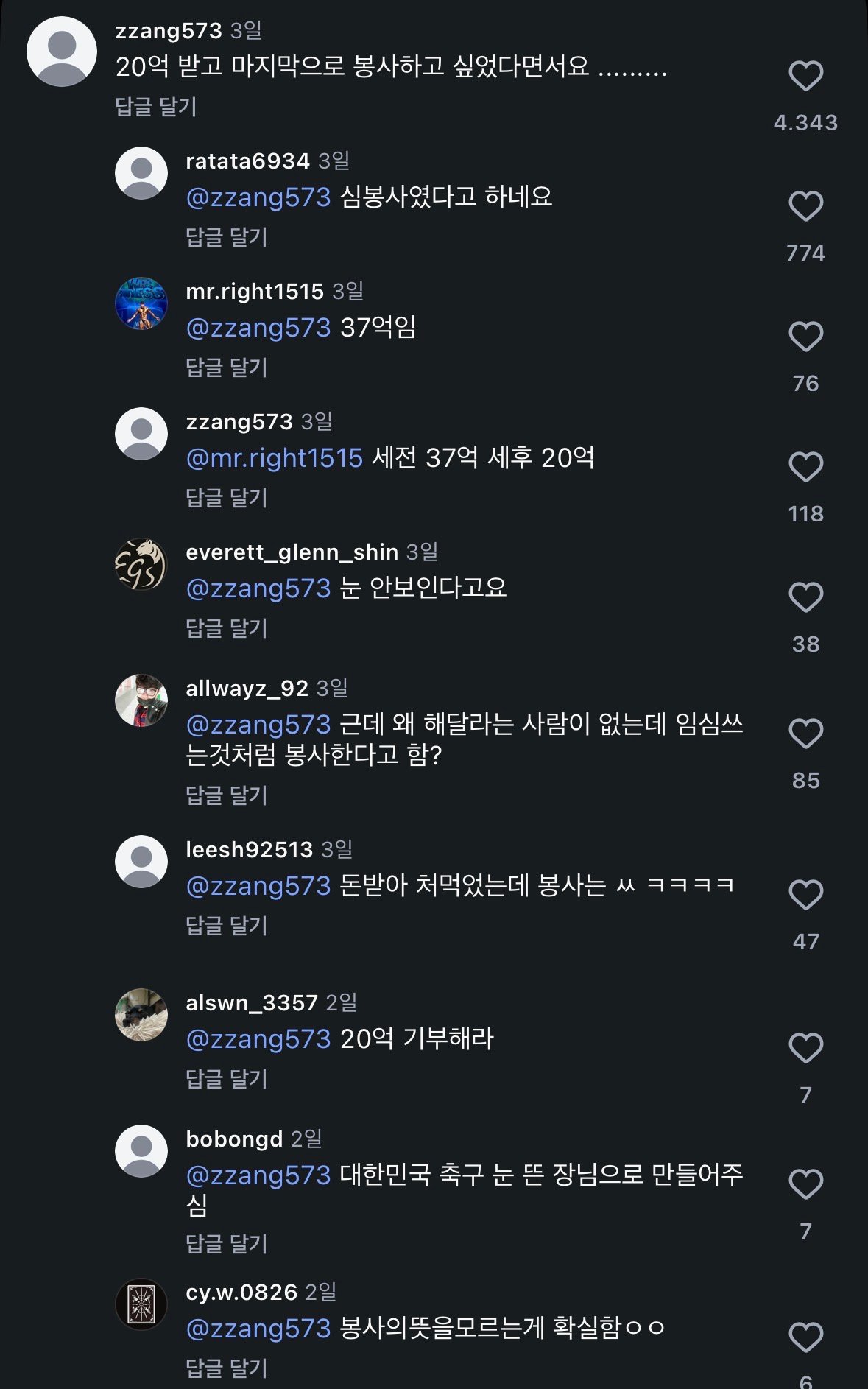Image resolution: width=868 pixels, height=1389 pixels.
Task: Like allwayz_92's reply
Action: 805,734
